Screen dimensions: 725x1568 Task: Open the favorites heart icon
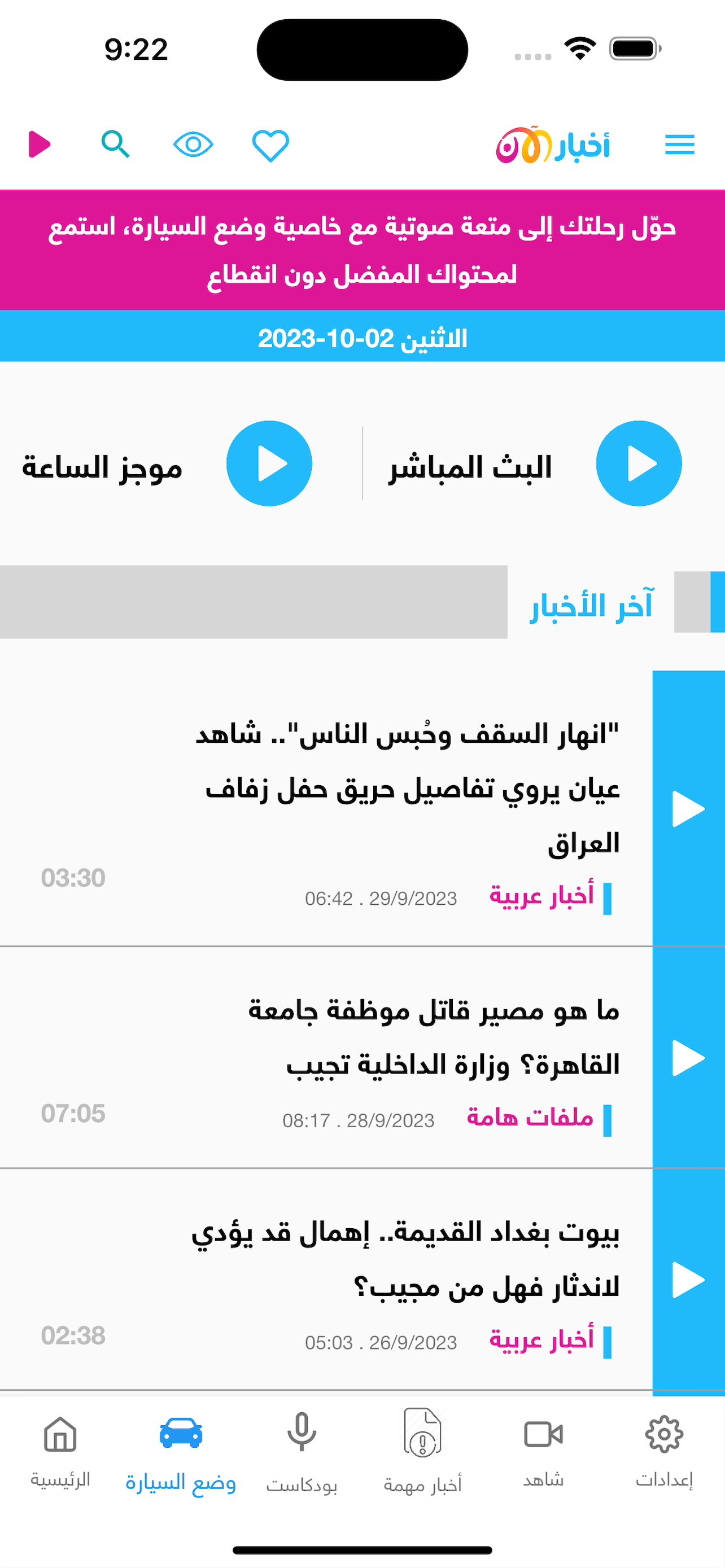[x=270, y=146]
